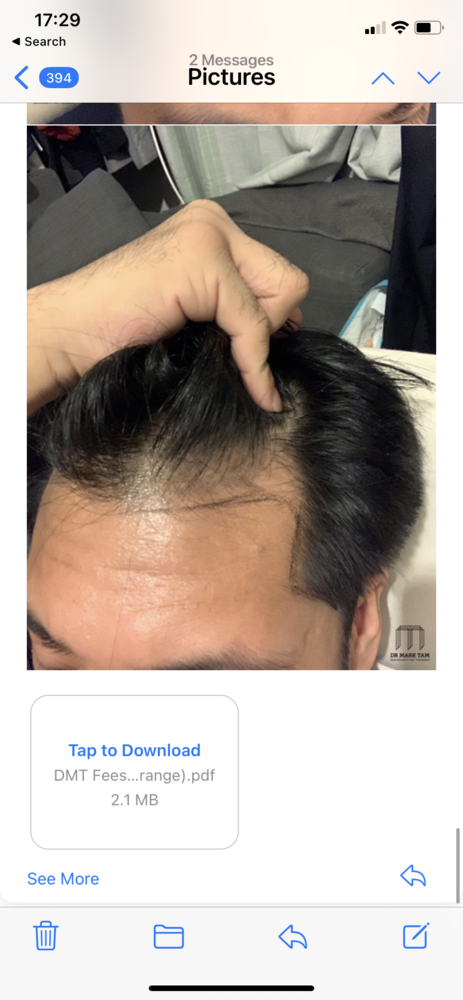Image resolution: width=463 pixels, height=1000 pixels.
Task: Open reply options in bottom toolbar
Action: tap(293, 937)
